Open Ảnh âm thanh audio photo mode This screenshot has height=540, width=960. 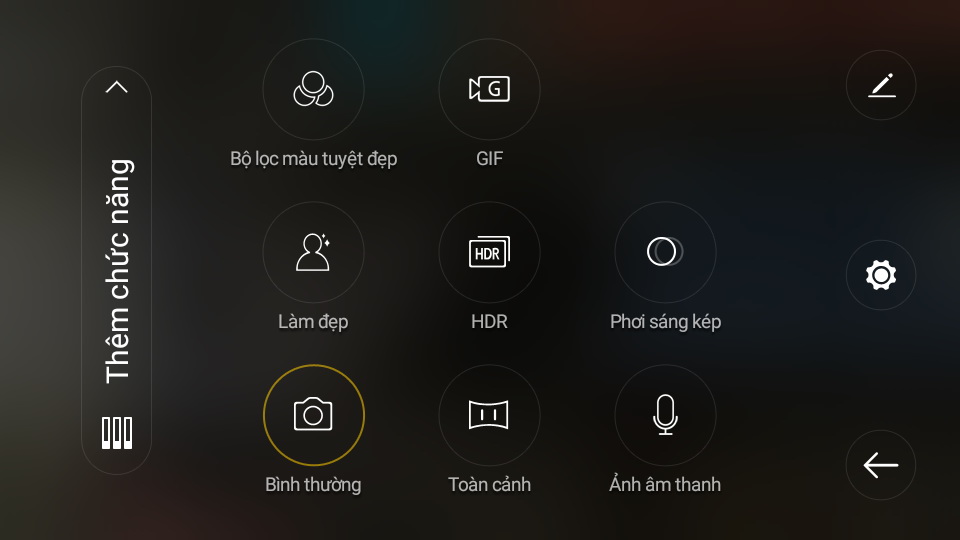[665, 414]
